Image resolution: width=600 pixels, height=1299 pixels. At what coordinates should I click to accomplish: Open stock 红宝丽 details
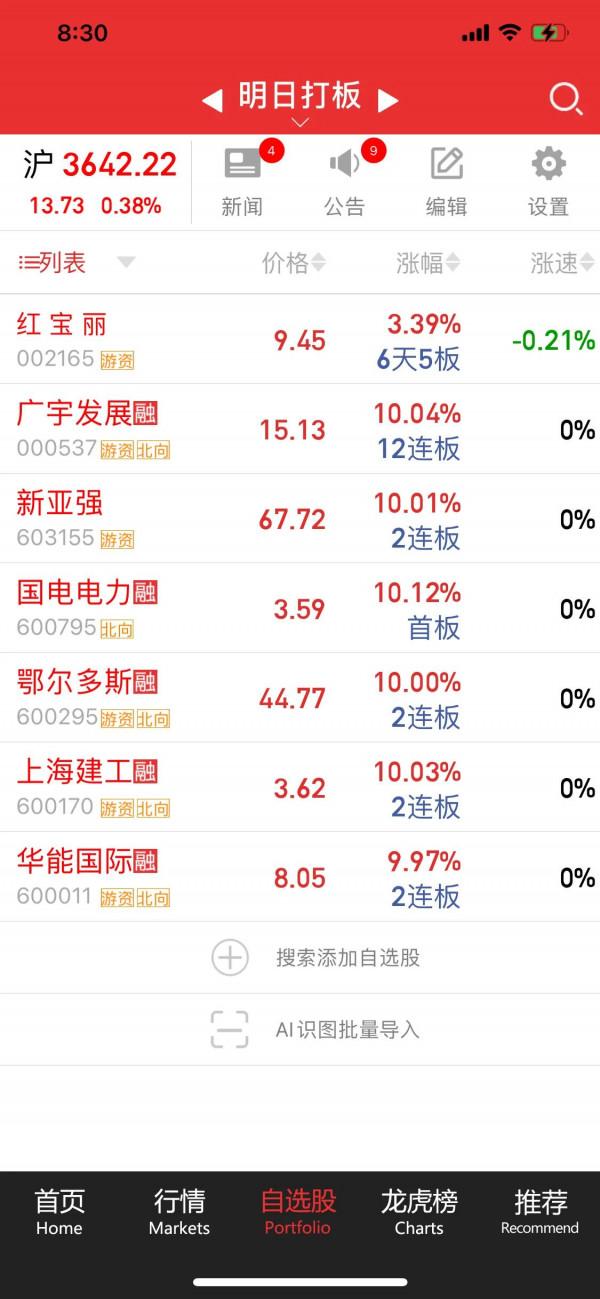(x=62, y=325)
